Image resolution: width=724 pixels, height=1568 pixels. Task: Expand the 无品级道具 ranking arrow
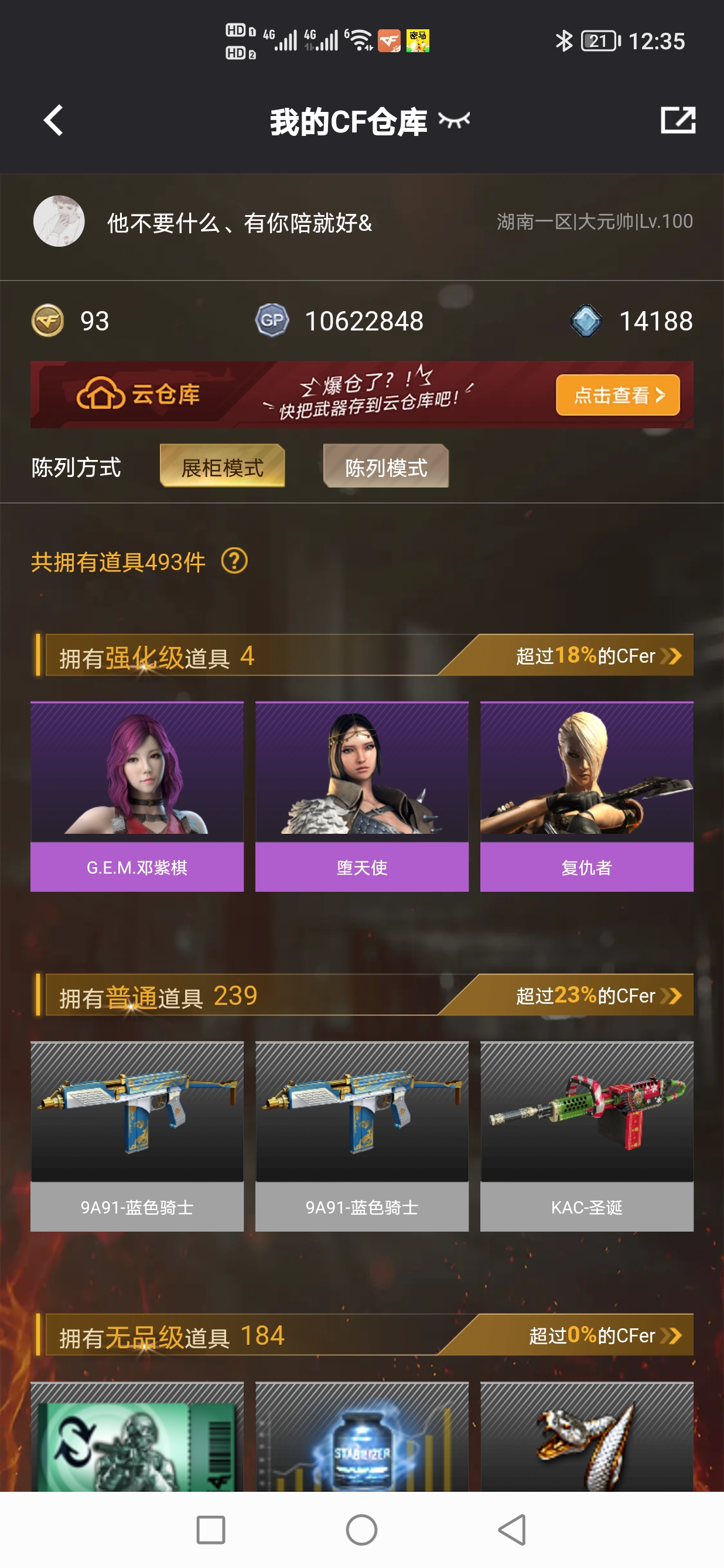click(x=671, y=1335)
